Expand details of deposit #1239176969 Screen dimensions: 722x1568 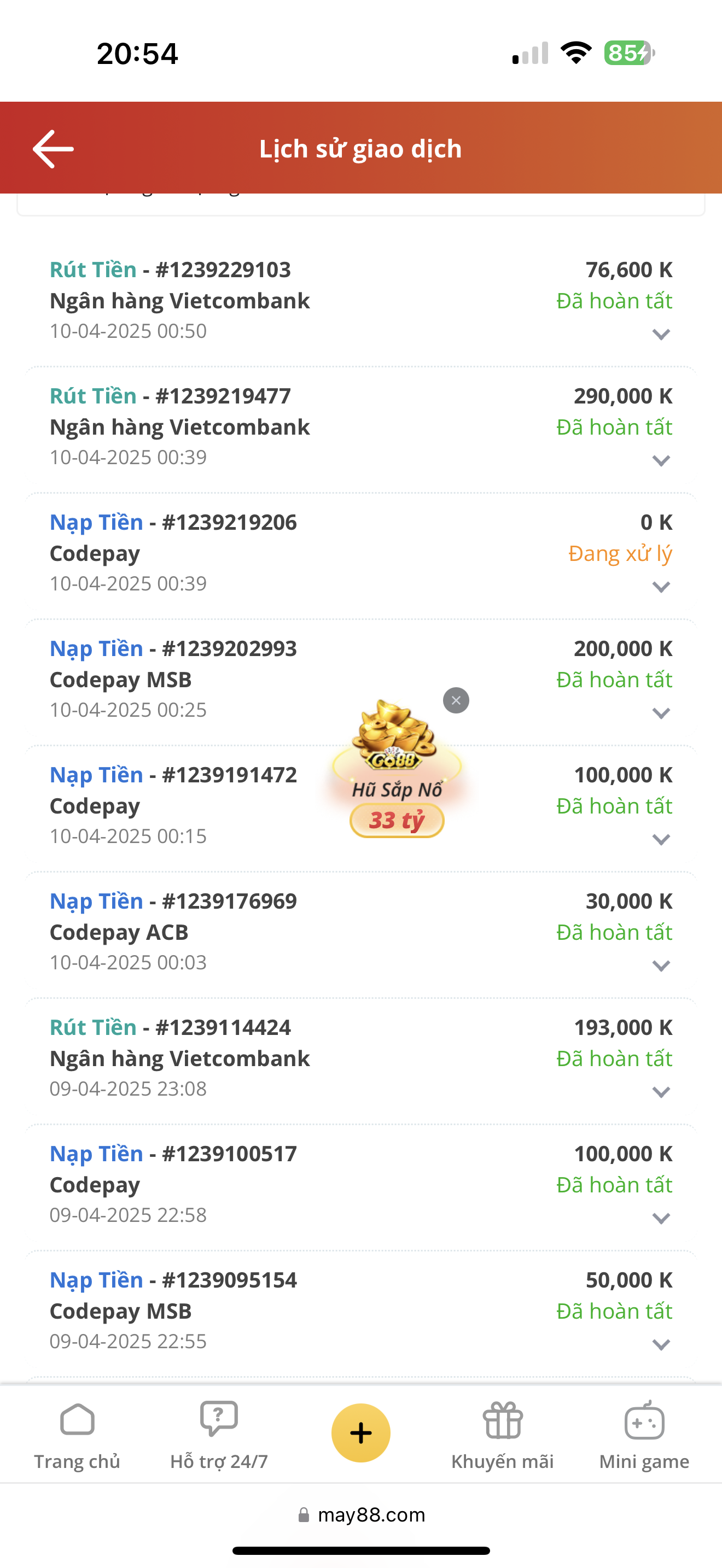pyautogui.click(x=661, y=966)
